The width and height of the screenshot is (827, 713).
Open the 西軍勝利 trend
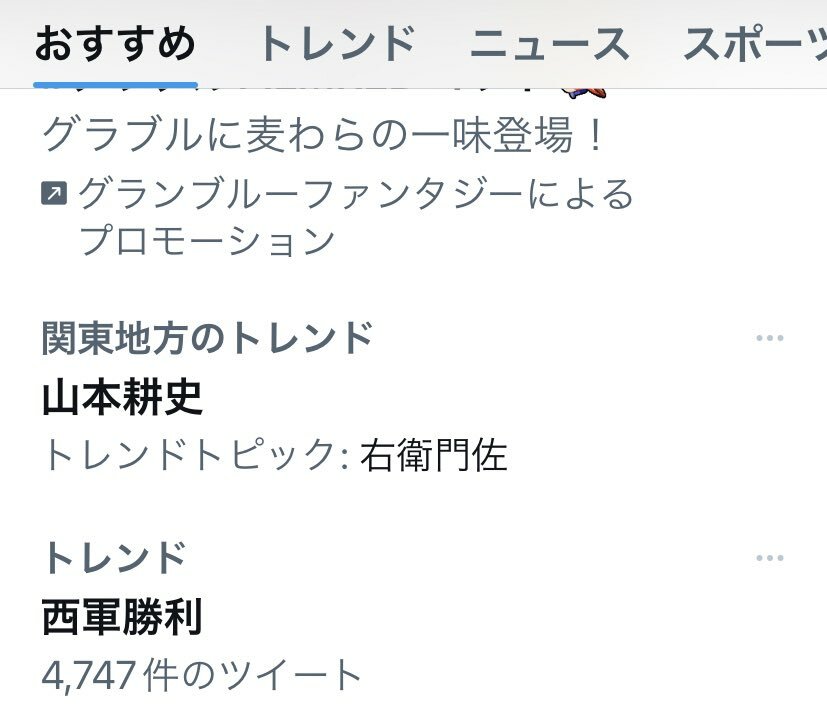pyautogui.click(x=122, y=617)
